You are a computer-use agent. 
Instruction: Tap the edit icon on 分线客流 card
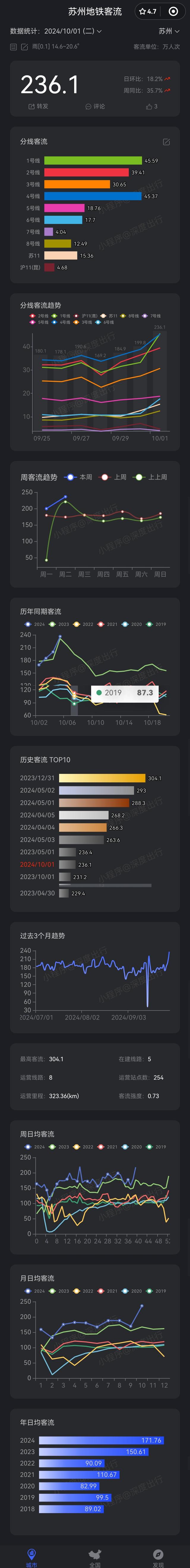[x=166, y=142]
